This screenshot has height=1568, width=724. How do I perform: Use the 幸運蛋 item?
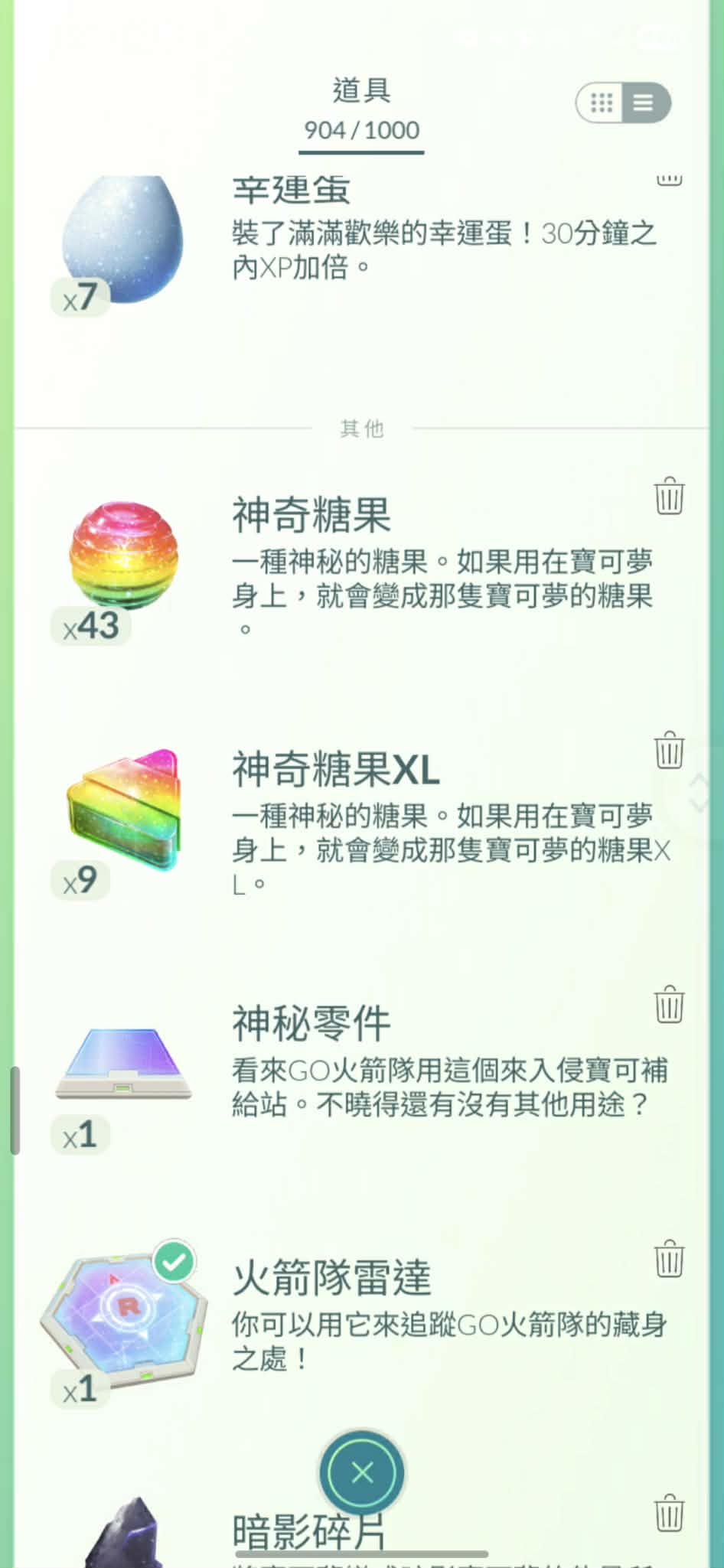pyautogui.click(x=122, y=239)
